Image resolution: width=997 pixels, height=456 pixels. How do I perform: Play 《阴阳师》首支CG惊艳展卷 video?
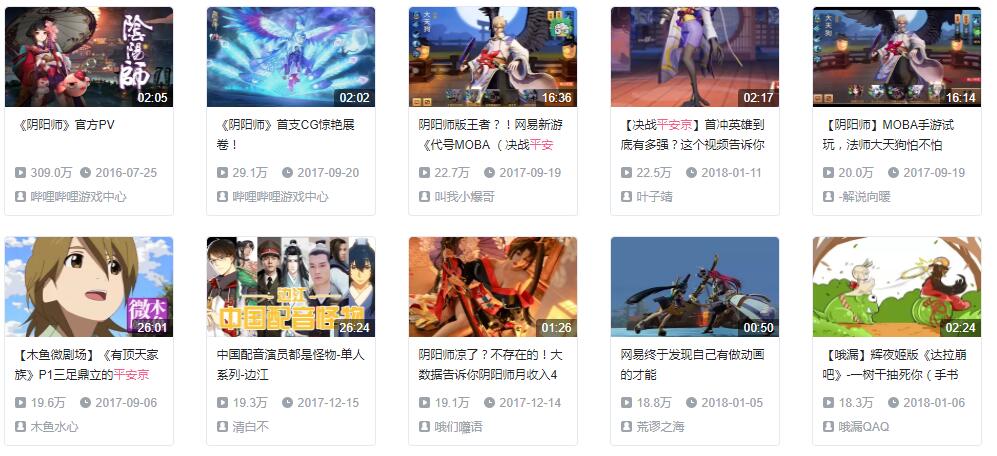tap(290, 57)
